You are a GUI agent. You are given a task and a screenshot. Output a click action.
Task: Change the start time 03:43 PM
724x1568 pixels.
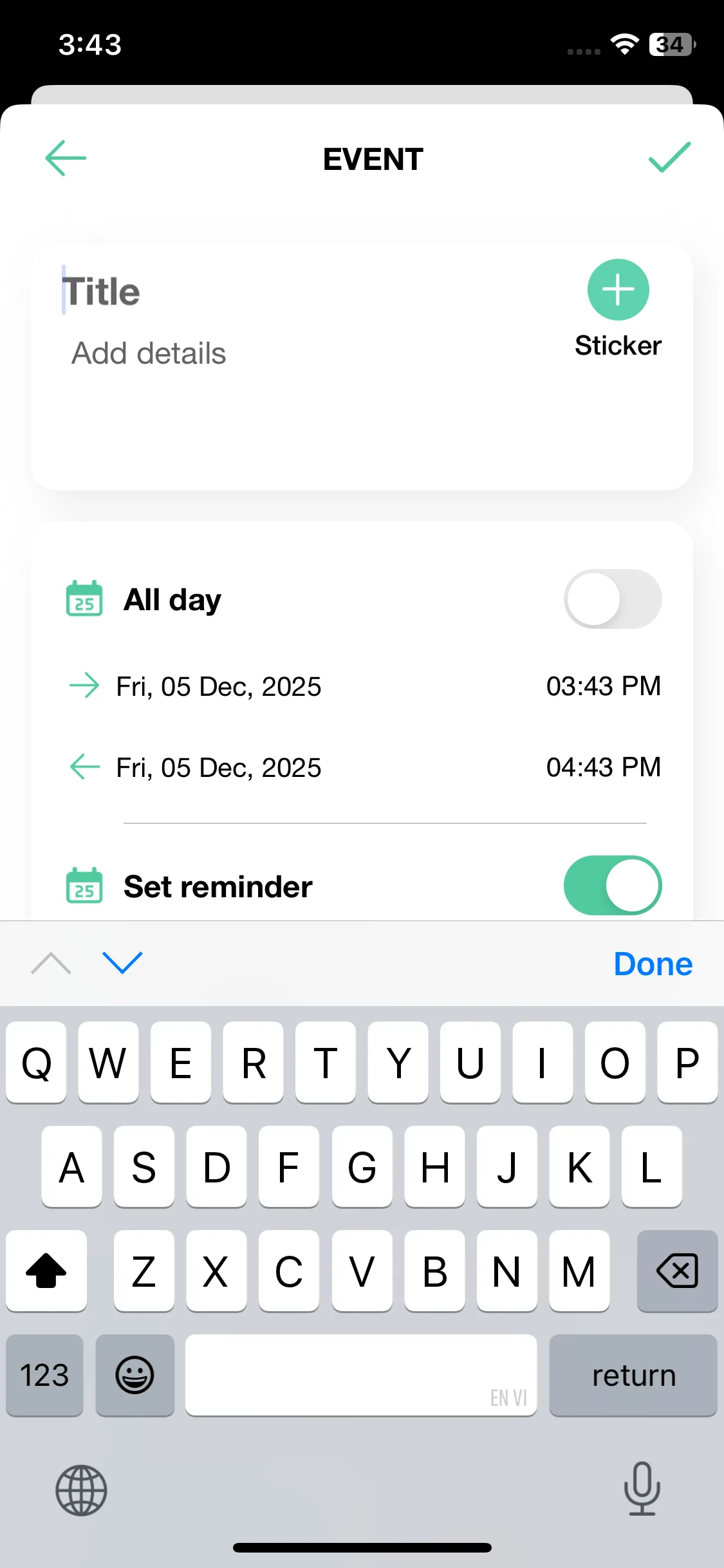pos(603,686)
